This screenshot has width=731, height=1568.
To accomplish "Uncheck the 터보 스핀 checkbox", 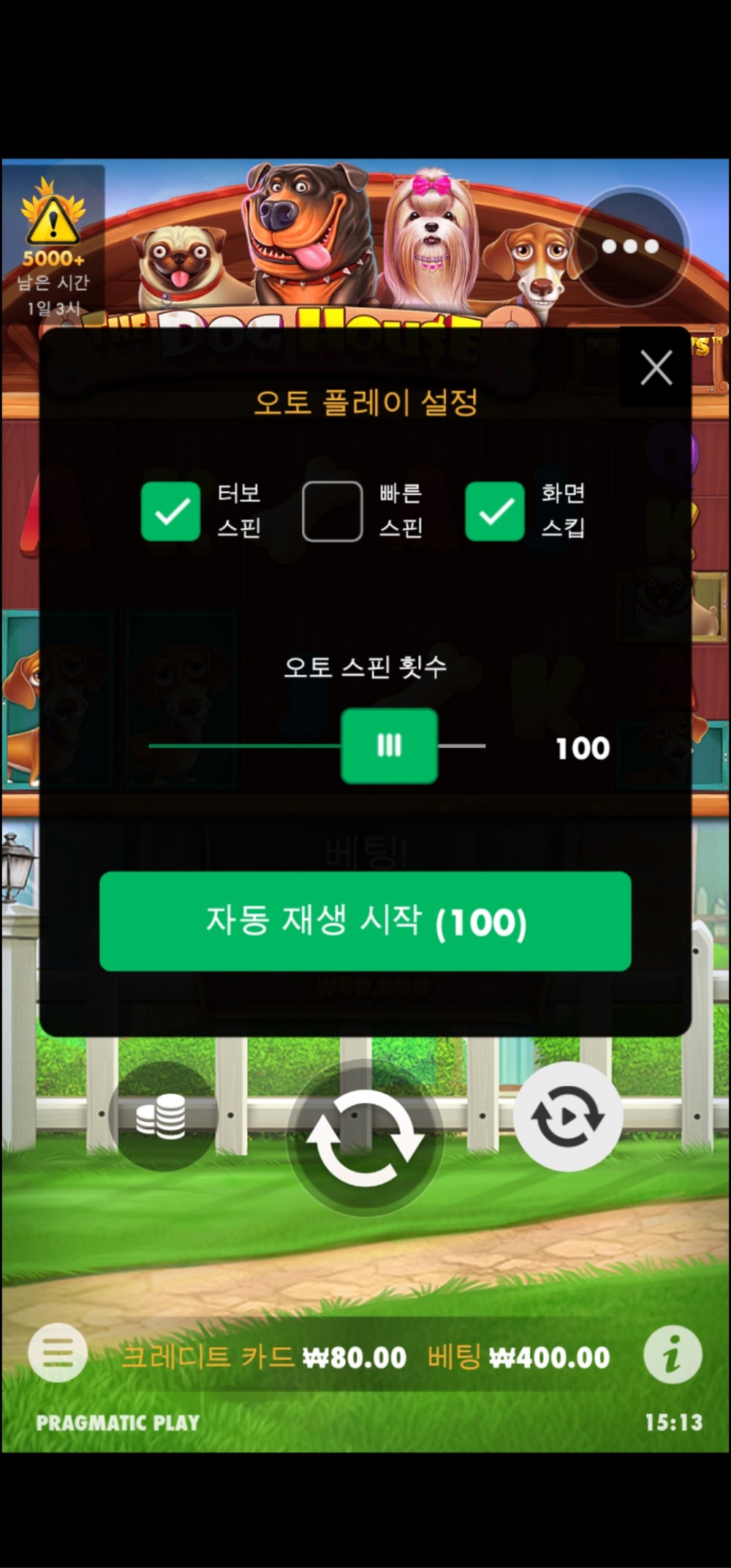I will tap(170, 511).
